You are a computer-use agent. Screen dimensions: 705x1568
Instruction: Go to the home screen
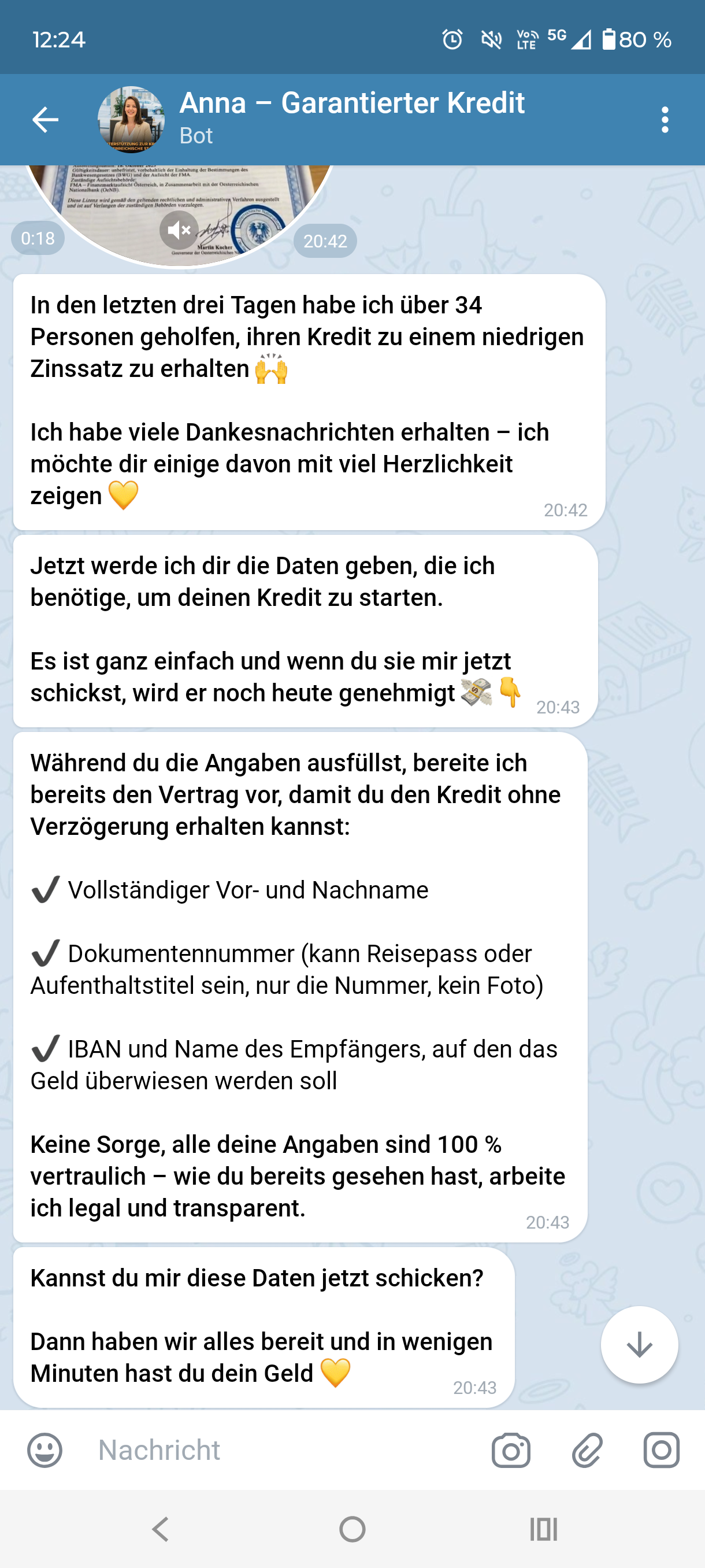352,1529
